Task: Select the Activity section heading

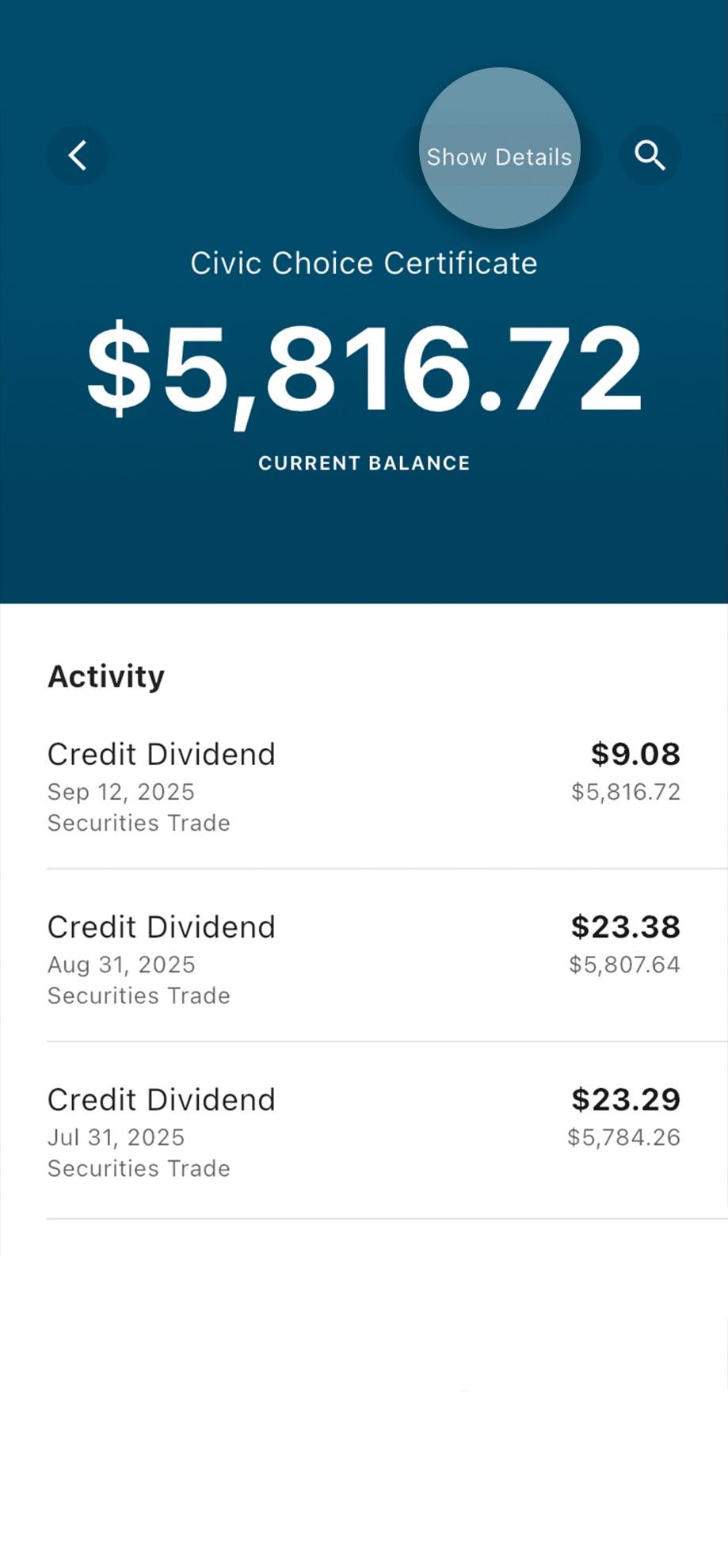Action: (x=106, y=676)
